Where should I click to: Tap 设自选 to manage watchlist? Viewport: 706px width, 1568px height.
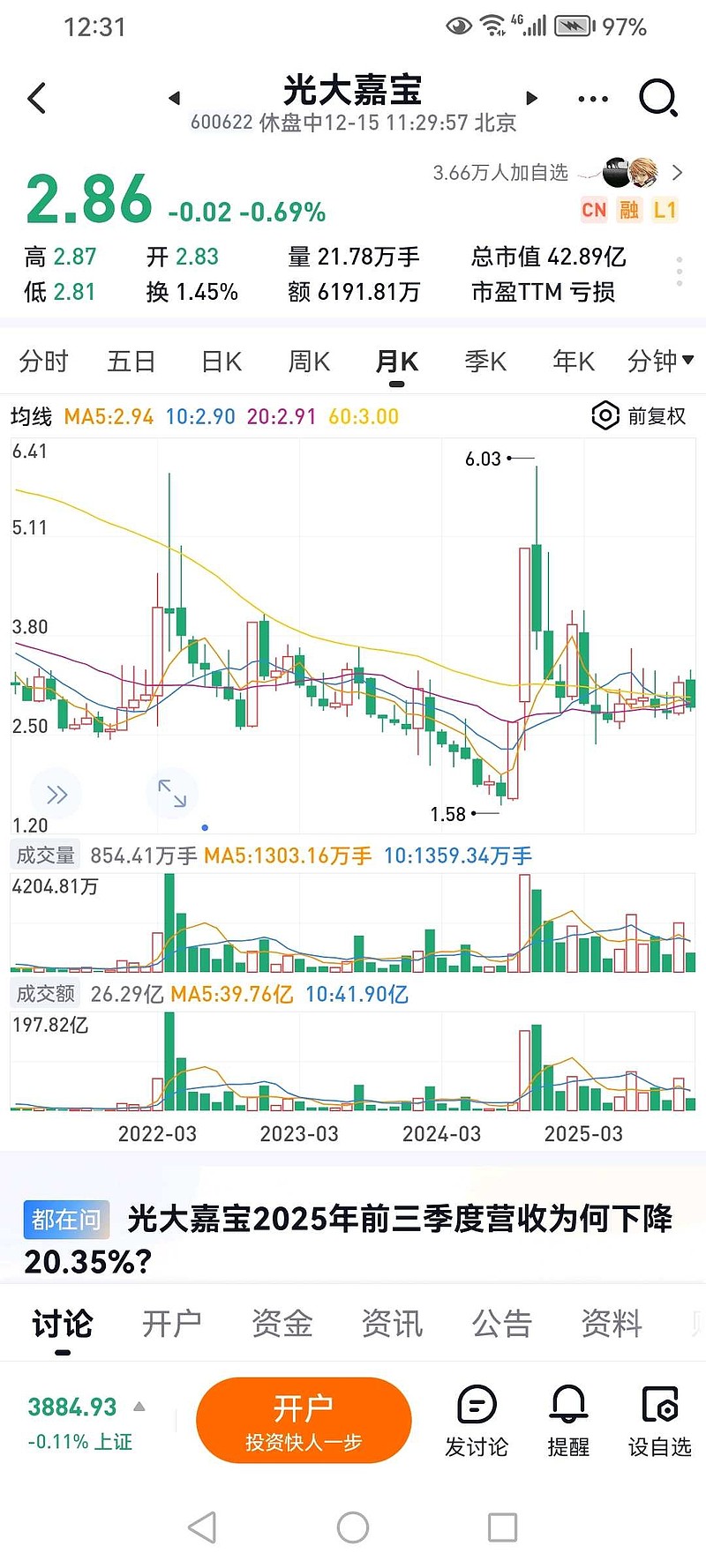pyautogui.click(x=659, y=1420)
